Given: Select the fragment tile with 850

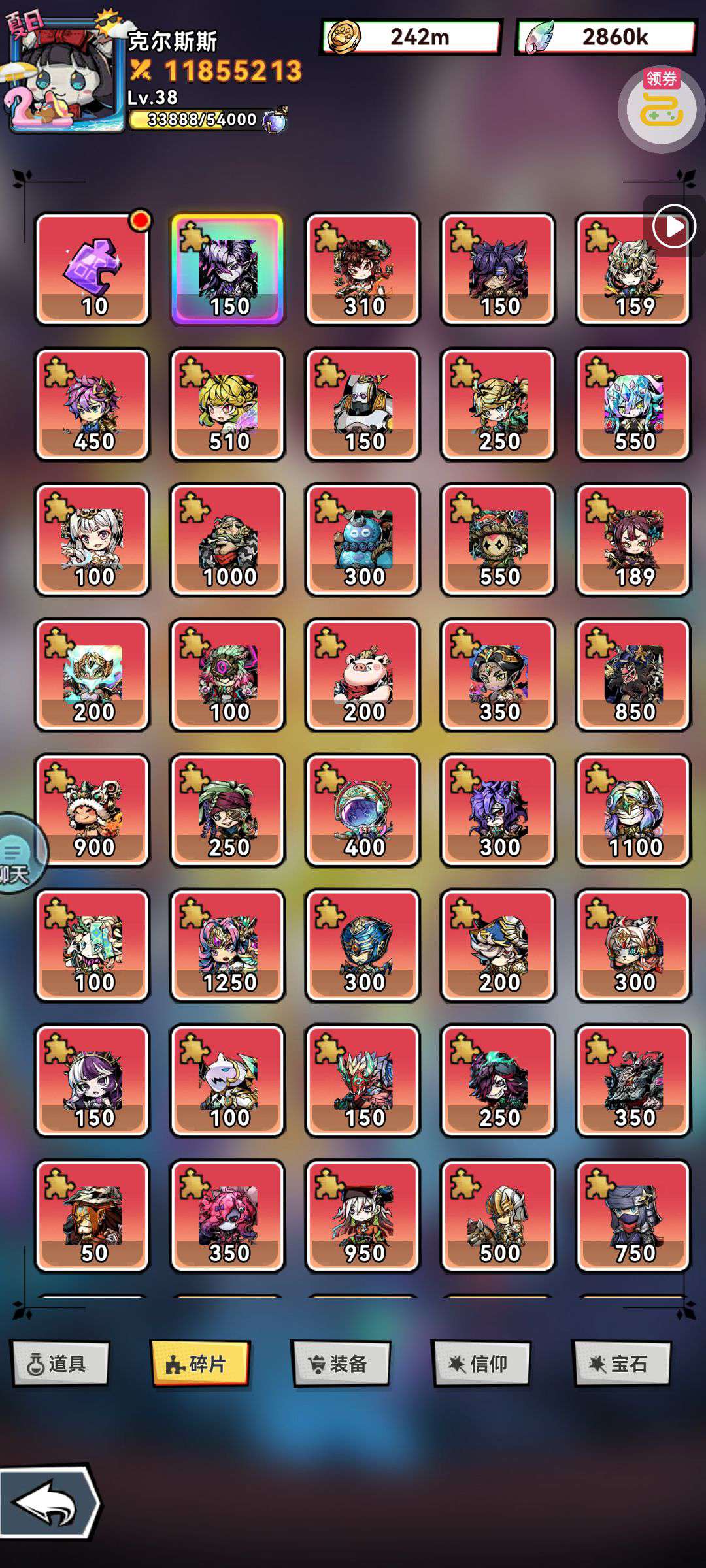Looking at the screenshot, I should [633, 675].
